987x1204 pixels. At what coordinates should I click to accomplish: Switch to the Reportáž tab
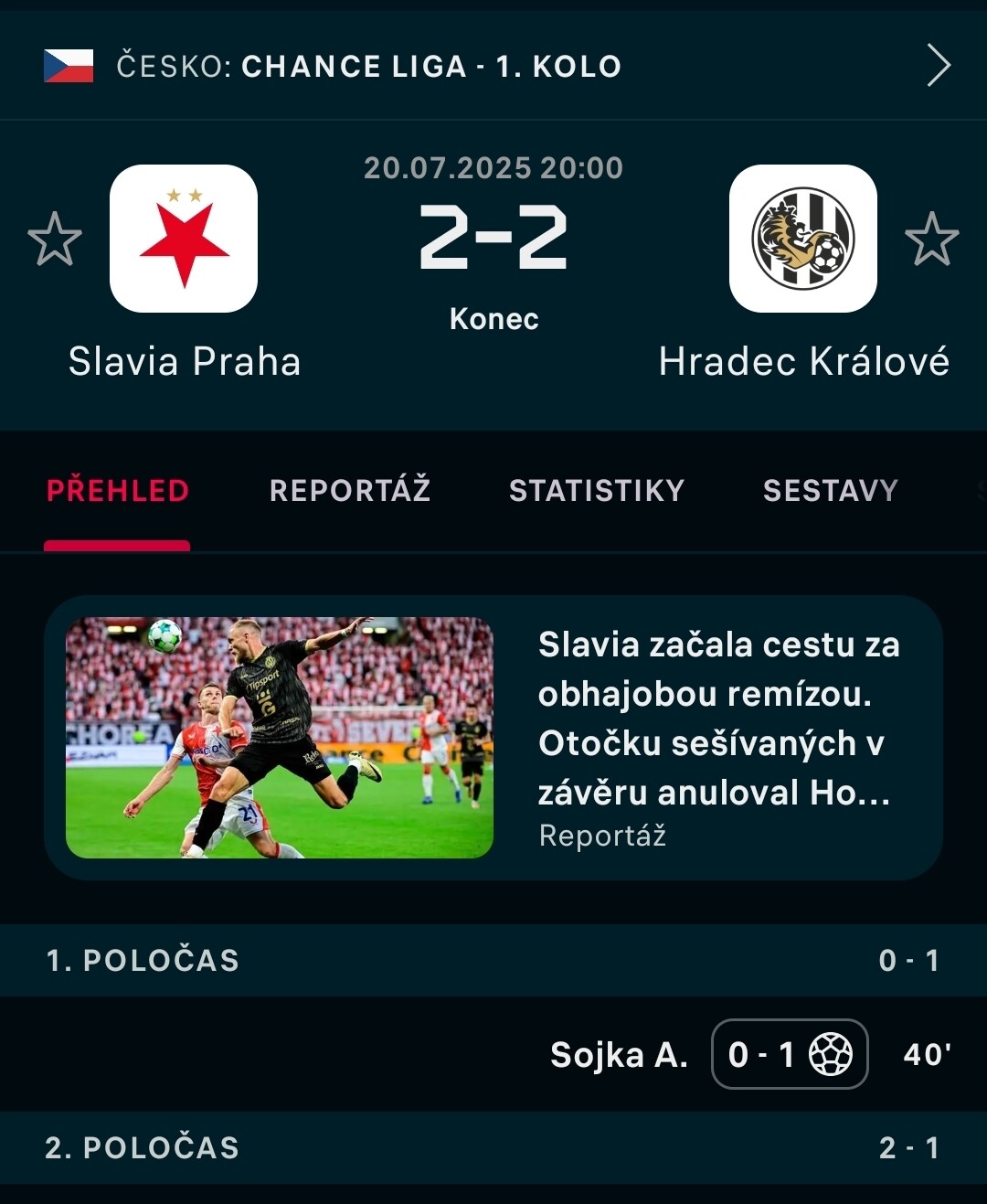coord(350,491)
